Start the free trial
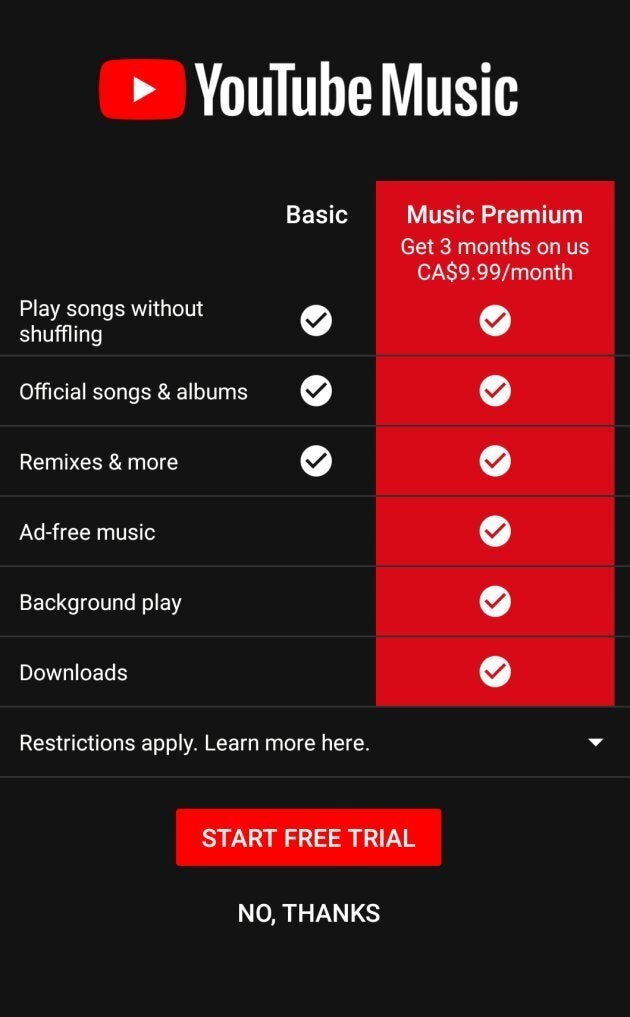The image size is (630, 1017). click(308, 837)
